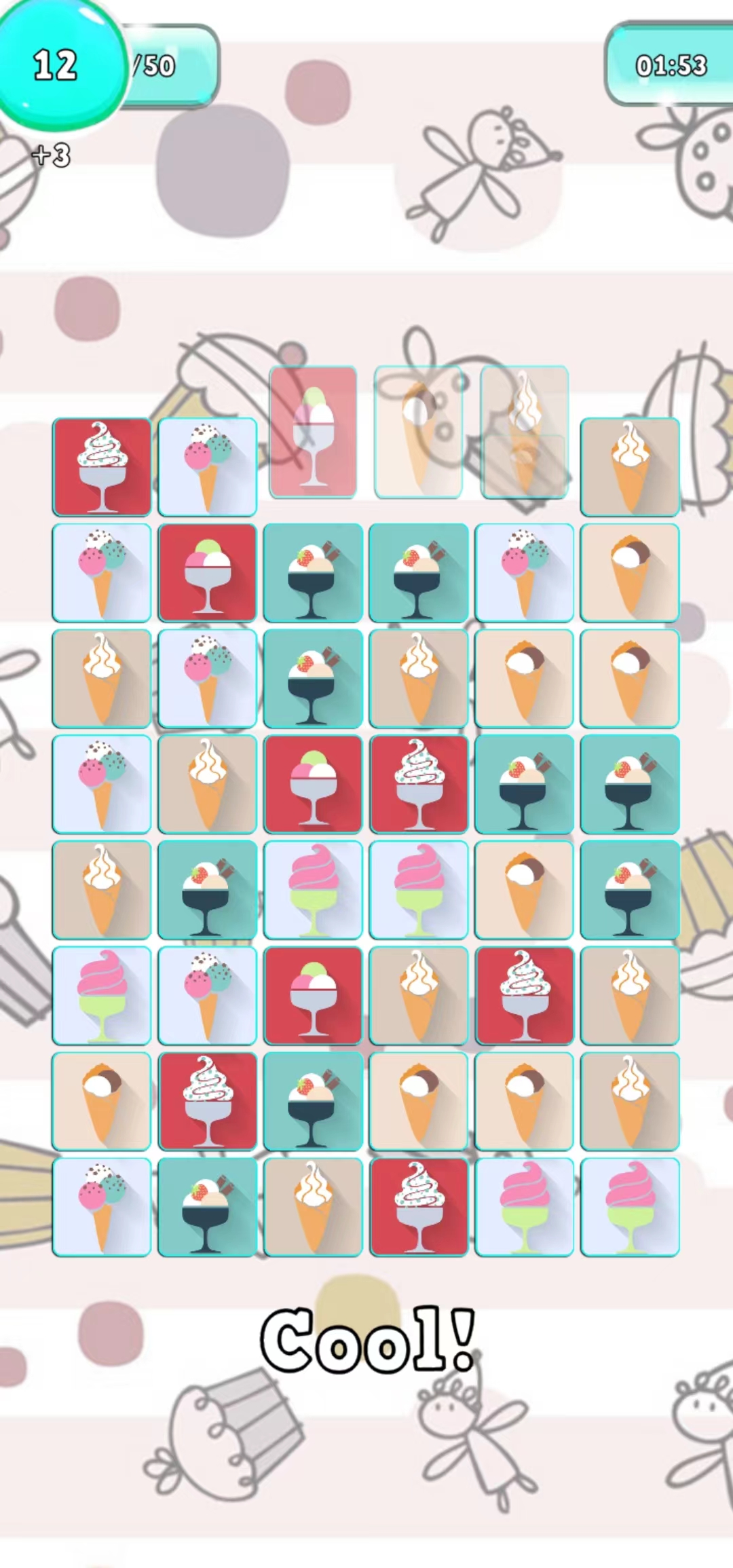Select the vanilla cone tile in the top-right corner
733x1568 pixels.
point(630,467)
